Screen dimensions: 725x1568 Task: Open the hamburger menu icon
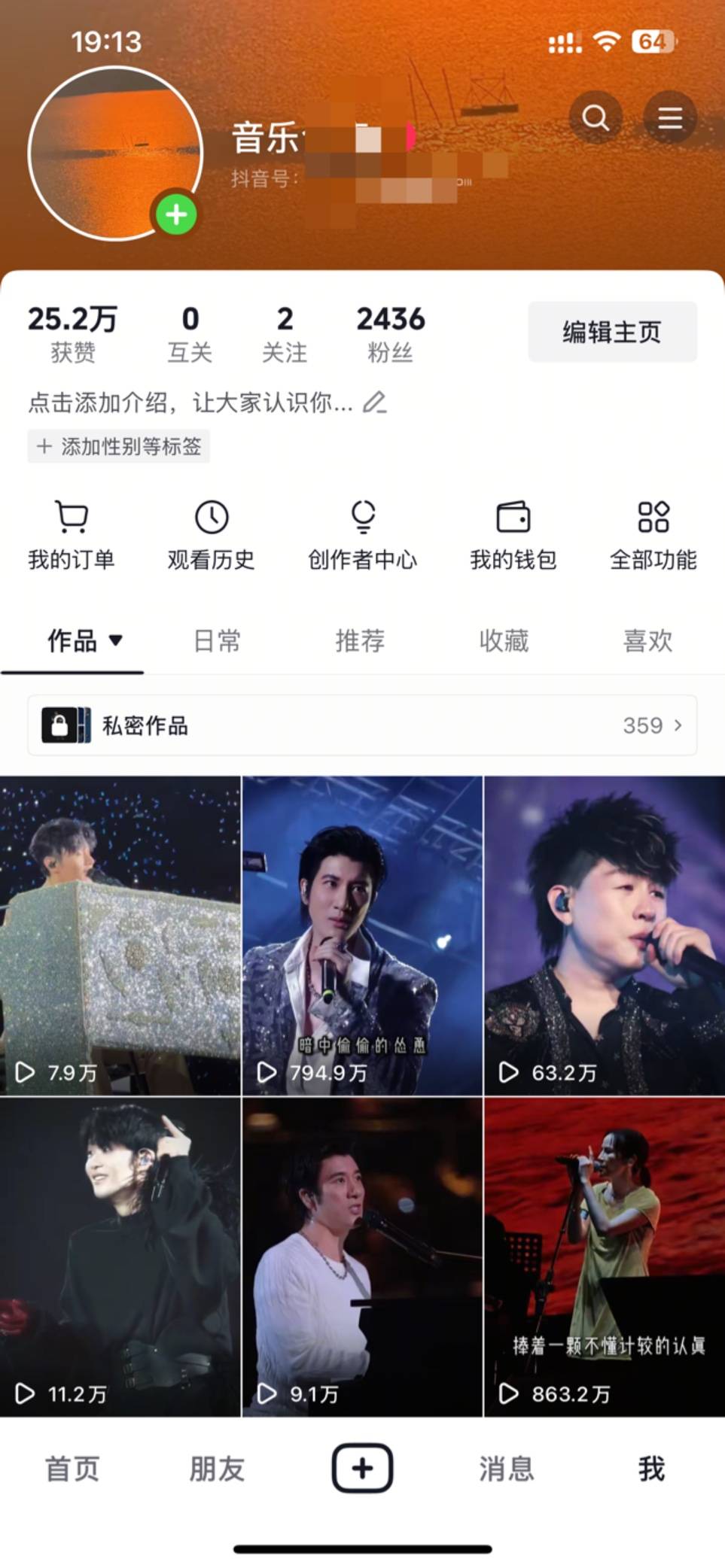[669, 118]
